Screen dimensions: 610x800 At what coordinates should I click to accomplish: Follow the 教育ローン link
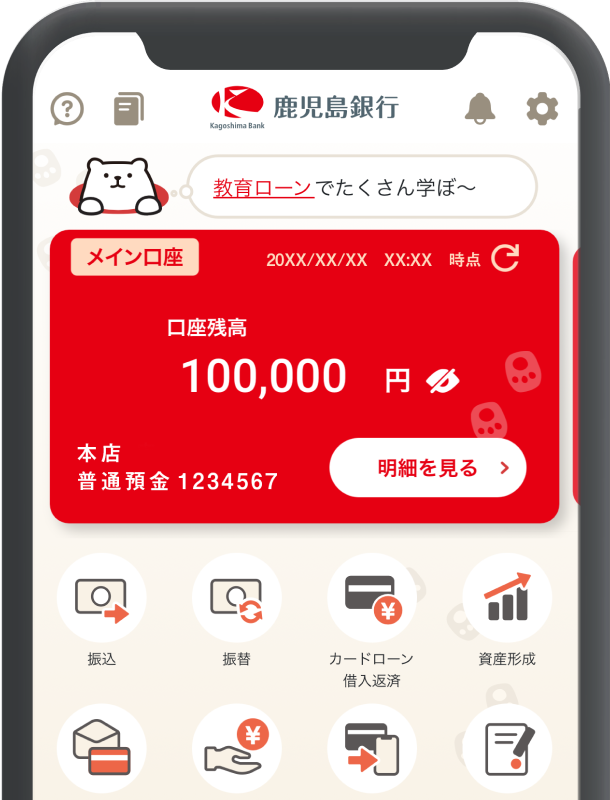point(263,187)
